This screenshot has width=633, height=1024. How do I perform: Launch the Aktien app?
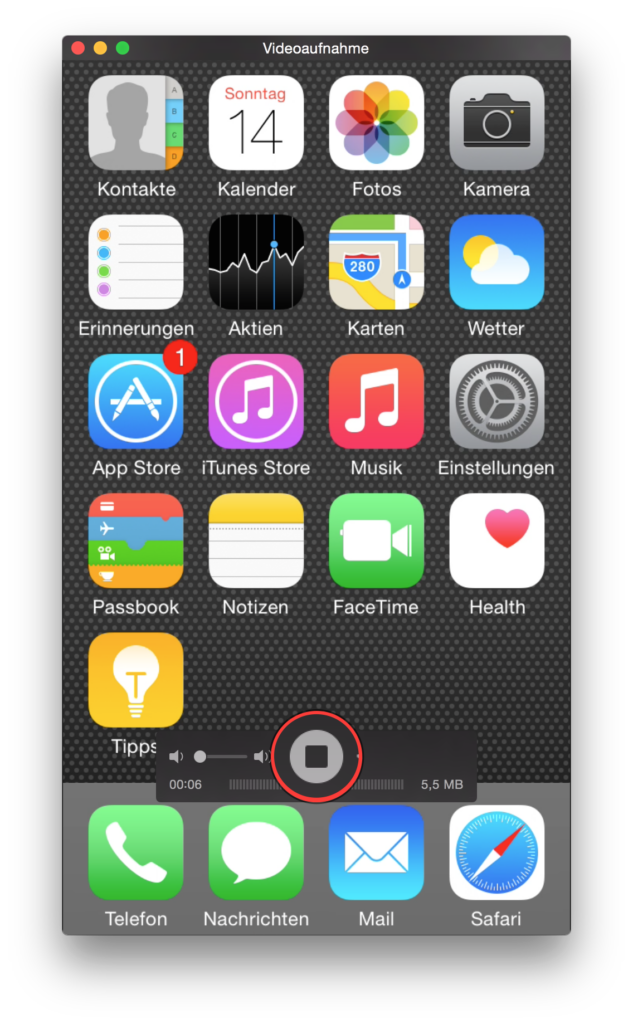(256, 262)
